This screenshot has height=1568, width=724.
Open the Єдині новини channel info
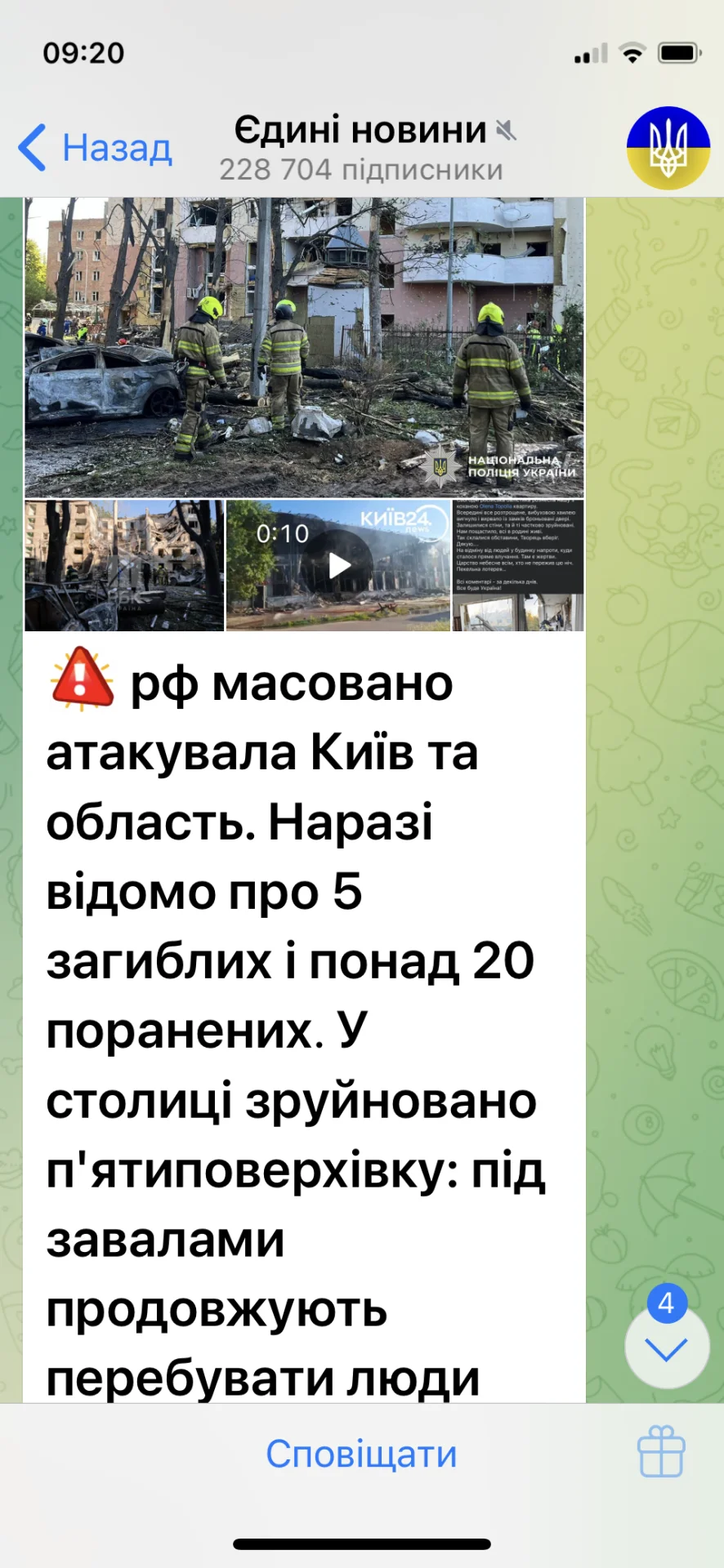coord(361,148)
